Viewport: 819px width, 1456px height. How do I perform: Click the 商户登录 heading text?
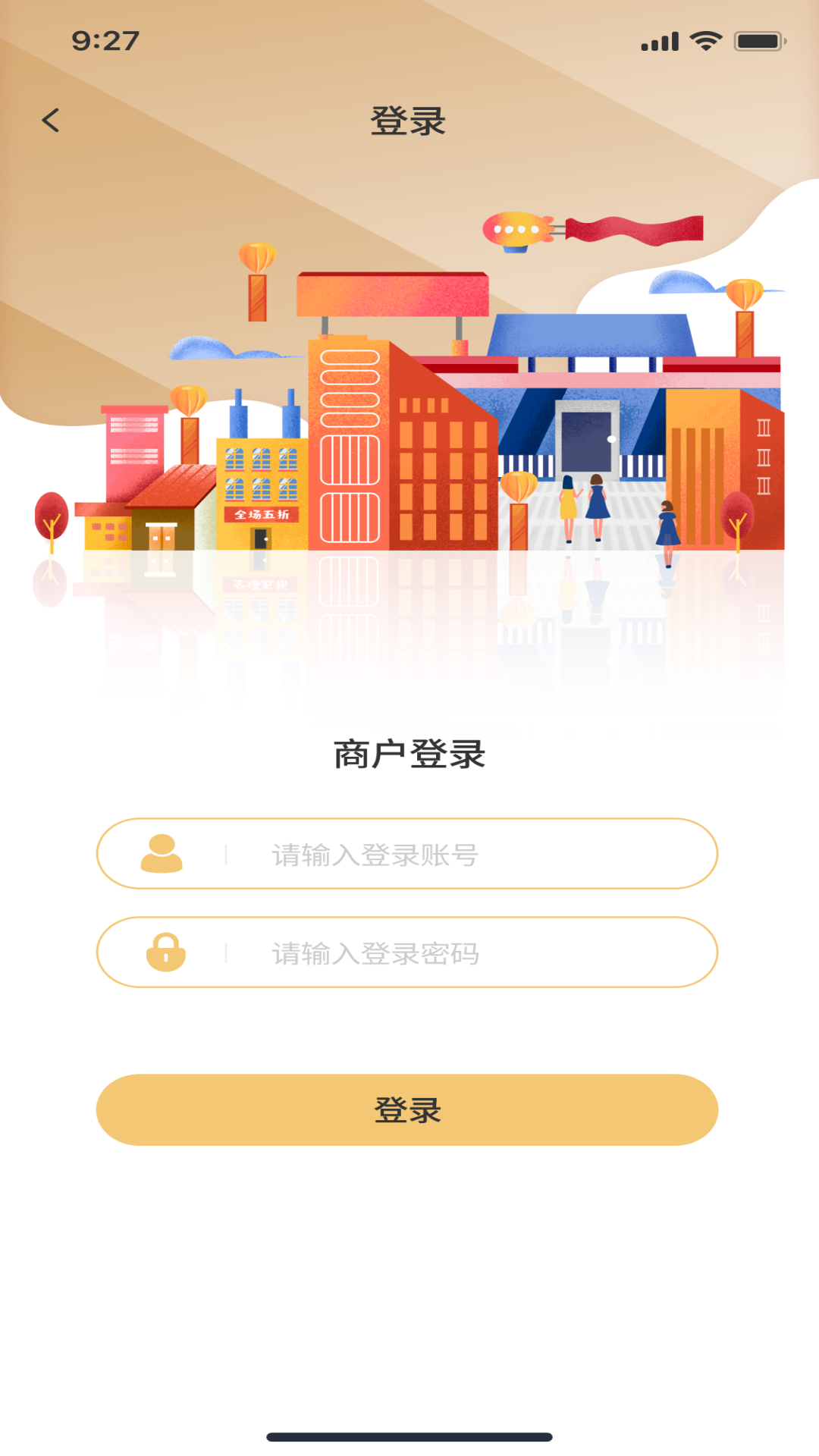[x=409, y=755]
